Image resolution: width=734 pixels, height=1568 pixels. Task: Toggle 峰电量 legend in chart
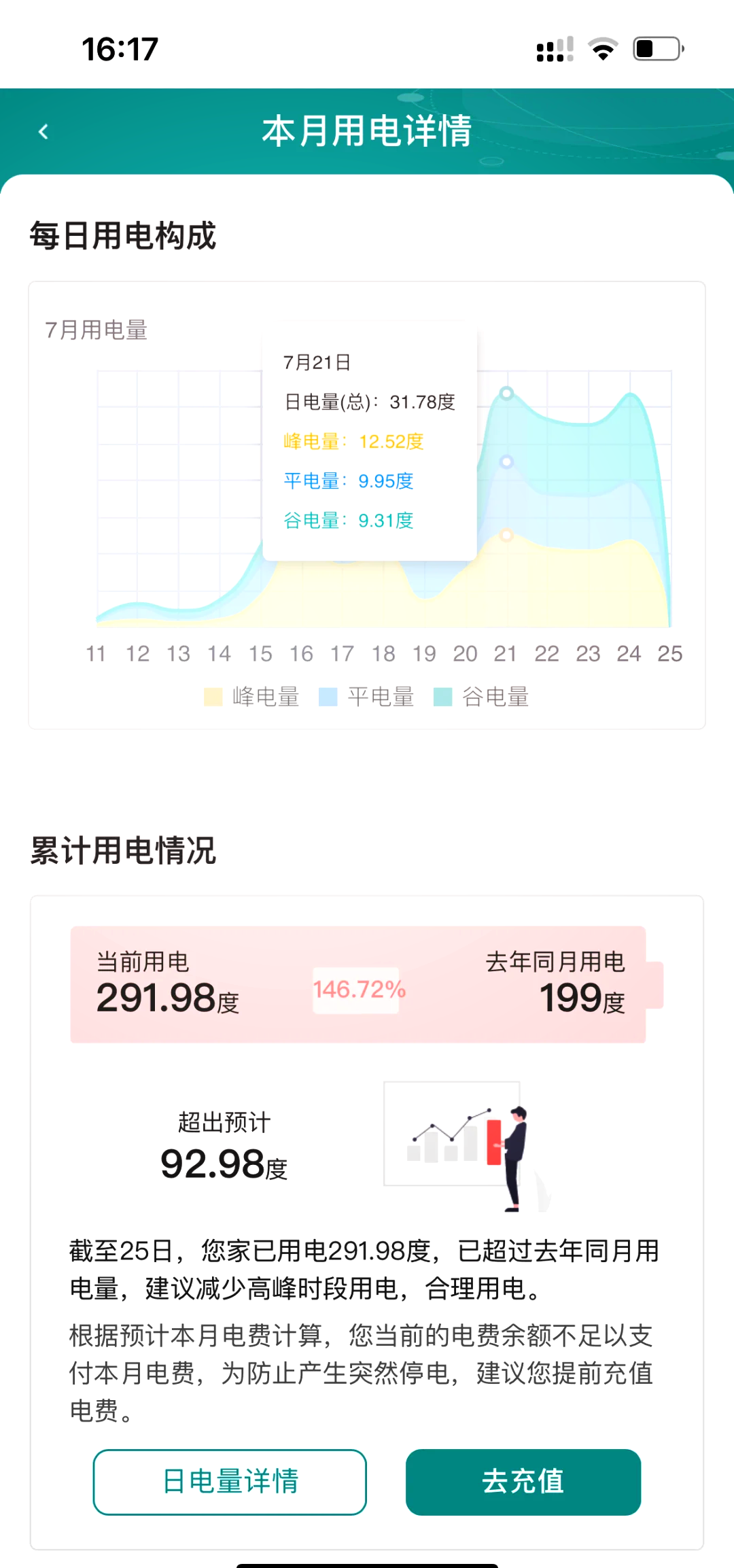click(x=251, y=697)
